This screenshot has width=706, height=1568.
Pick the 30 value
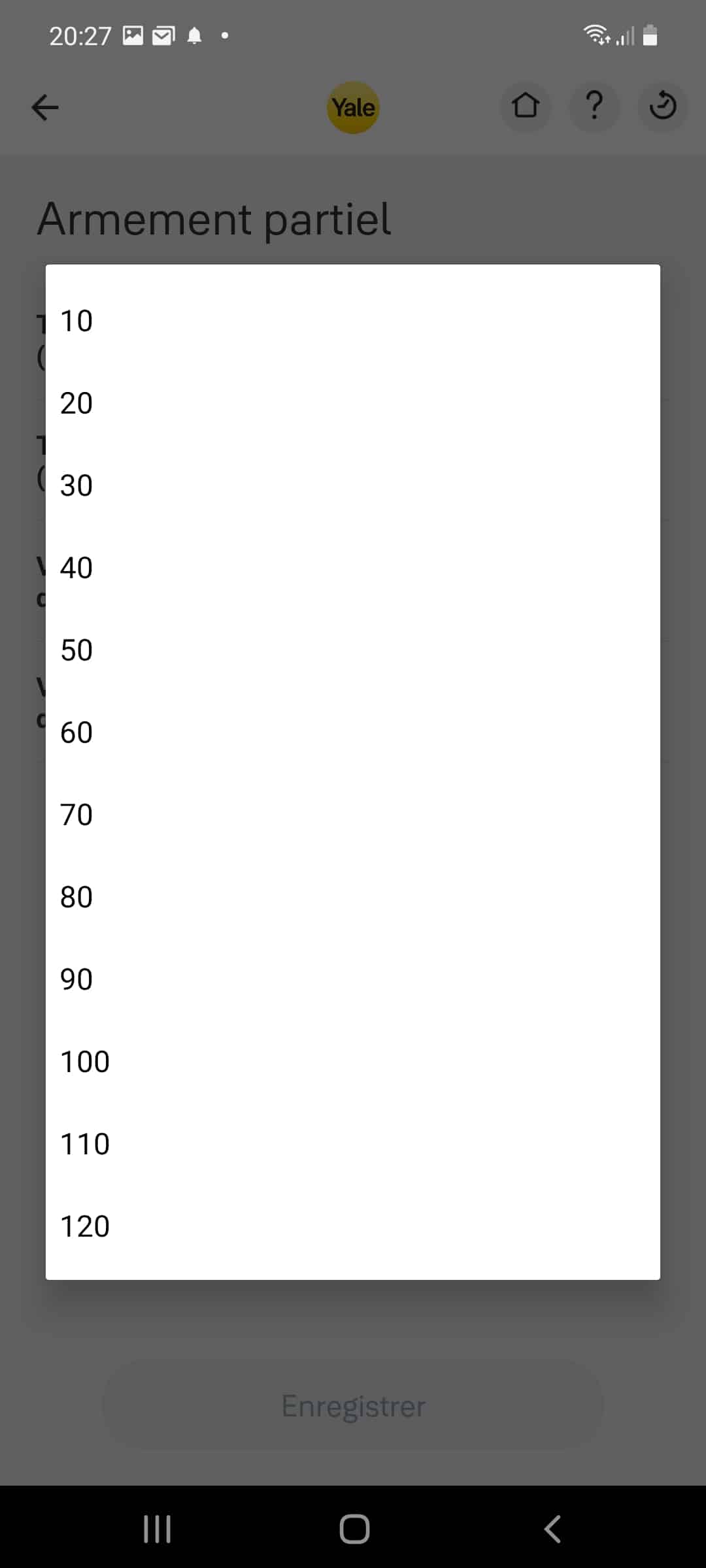353,485
